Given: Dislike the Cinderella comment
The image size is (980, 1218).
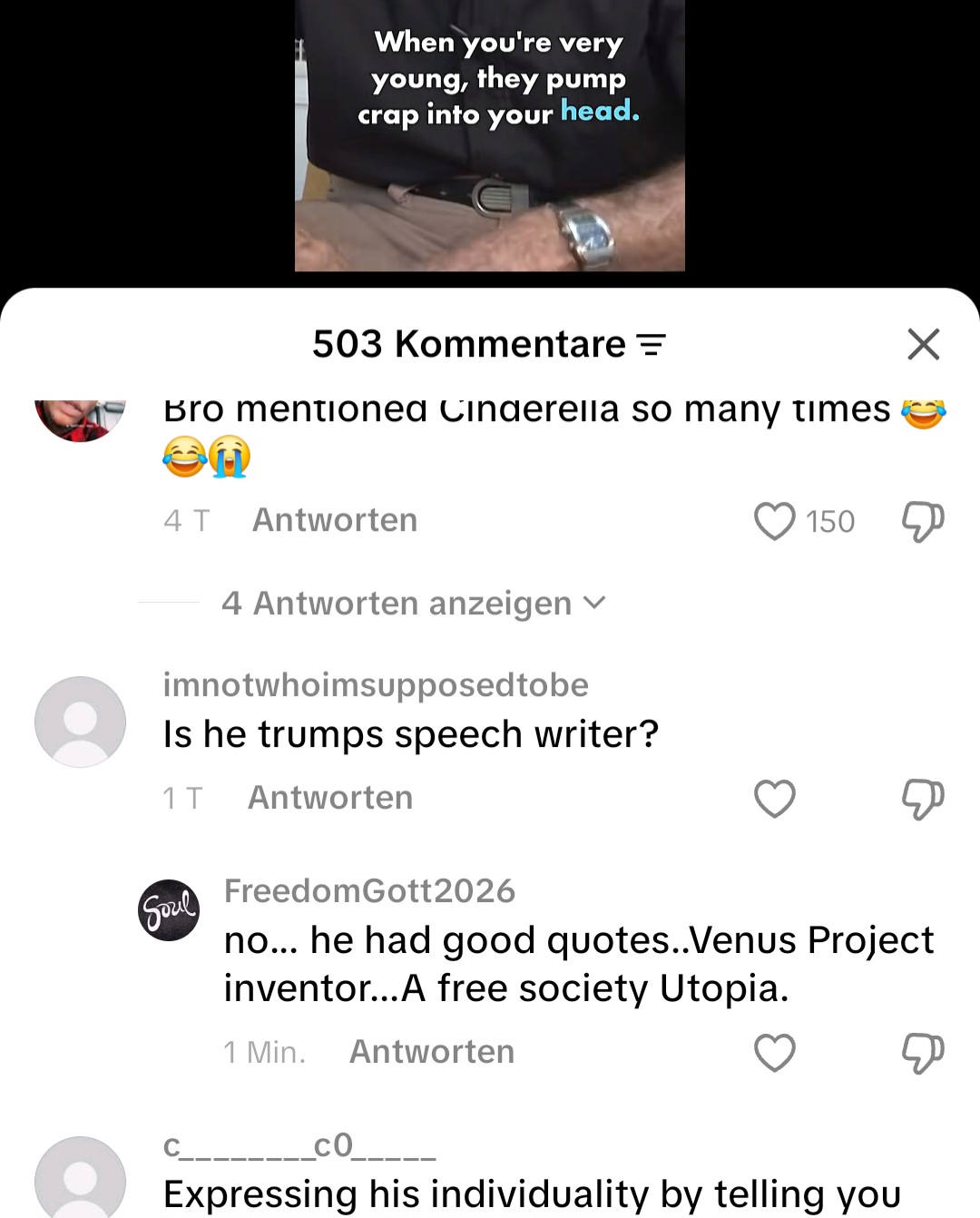Looking at the screenshot, I should click(922, 521).
